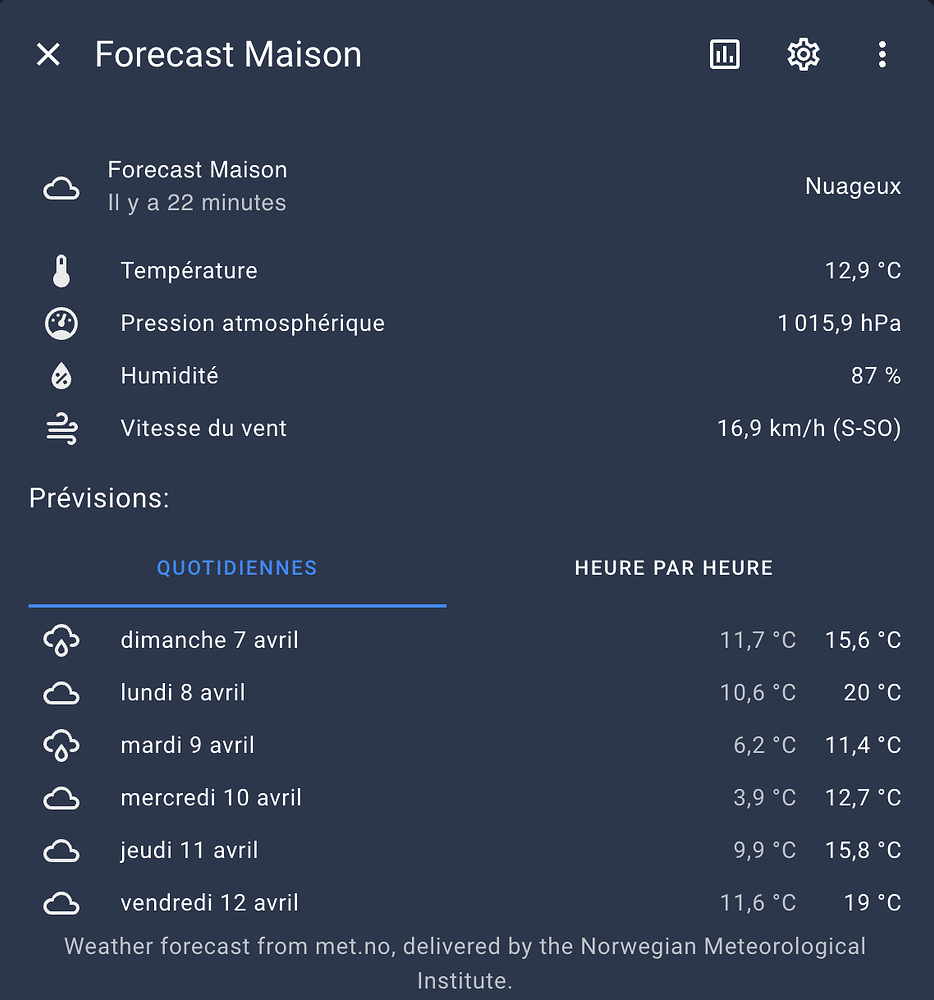Click the cloud icon for vendredi 12 avril

click(61, 902)
